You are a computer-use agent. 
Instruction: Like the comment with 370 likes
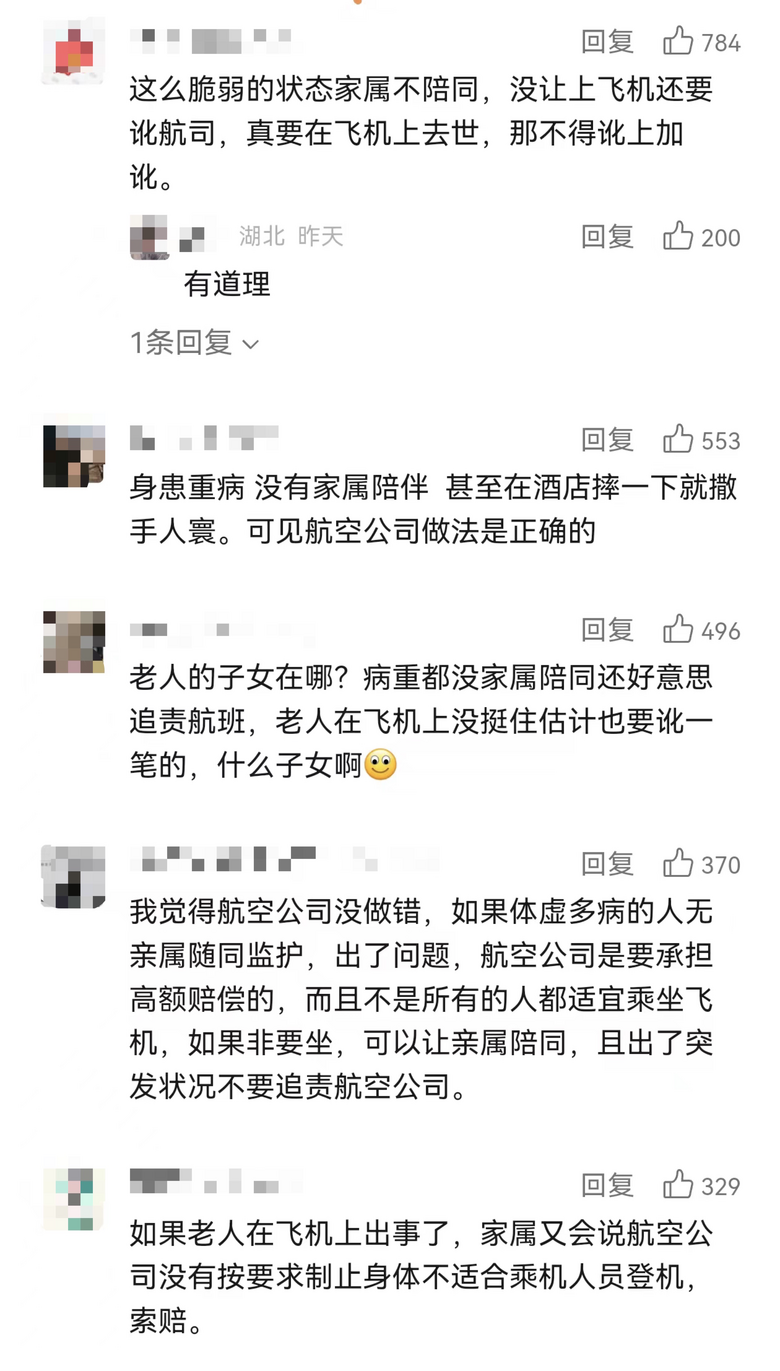pyautogui.click(x=679, y=864)
